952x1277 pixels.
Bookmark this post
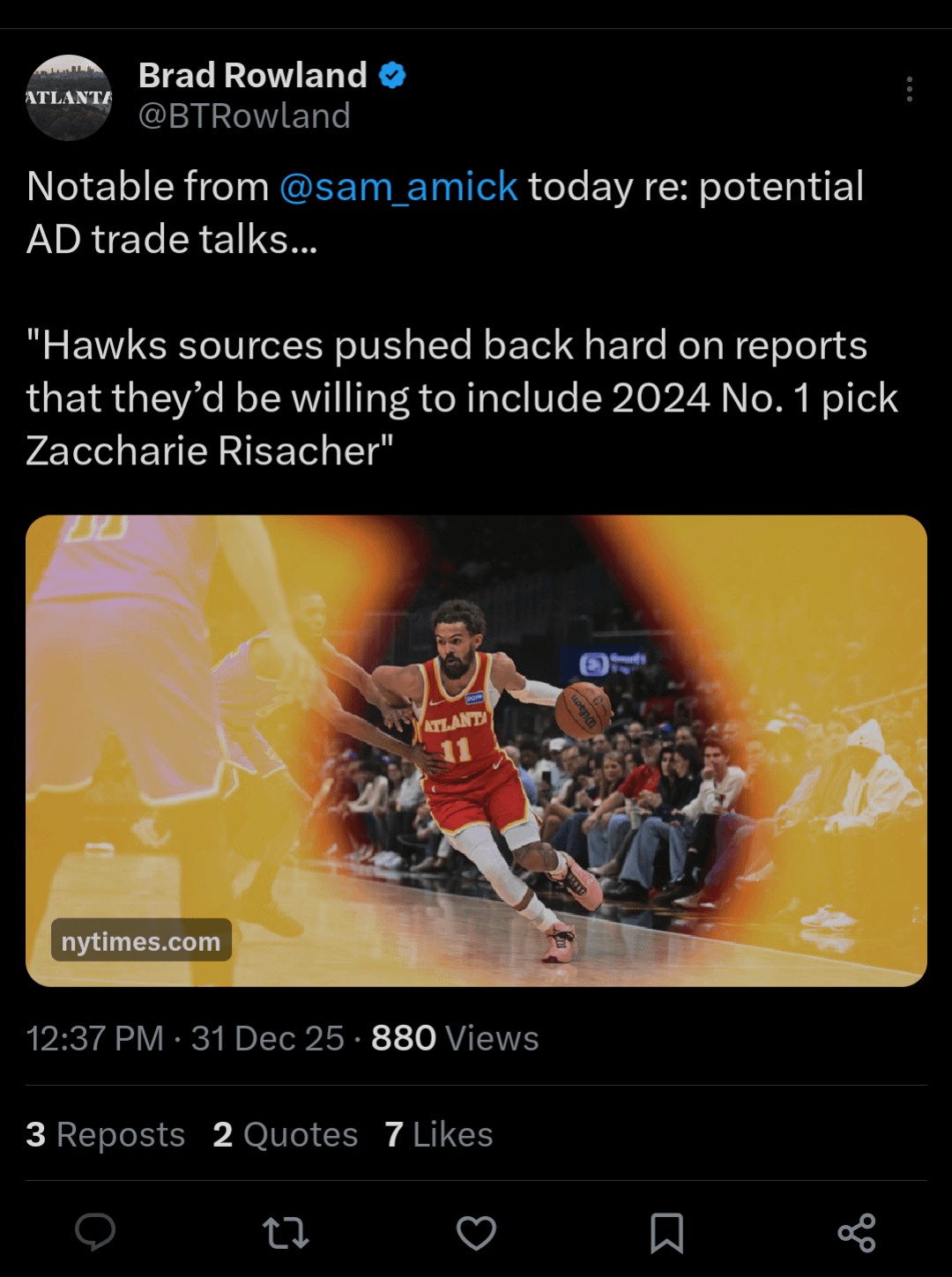(x=666, y=1232)
